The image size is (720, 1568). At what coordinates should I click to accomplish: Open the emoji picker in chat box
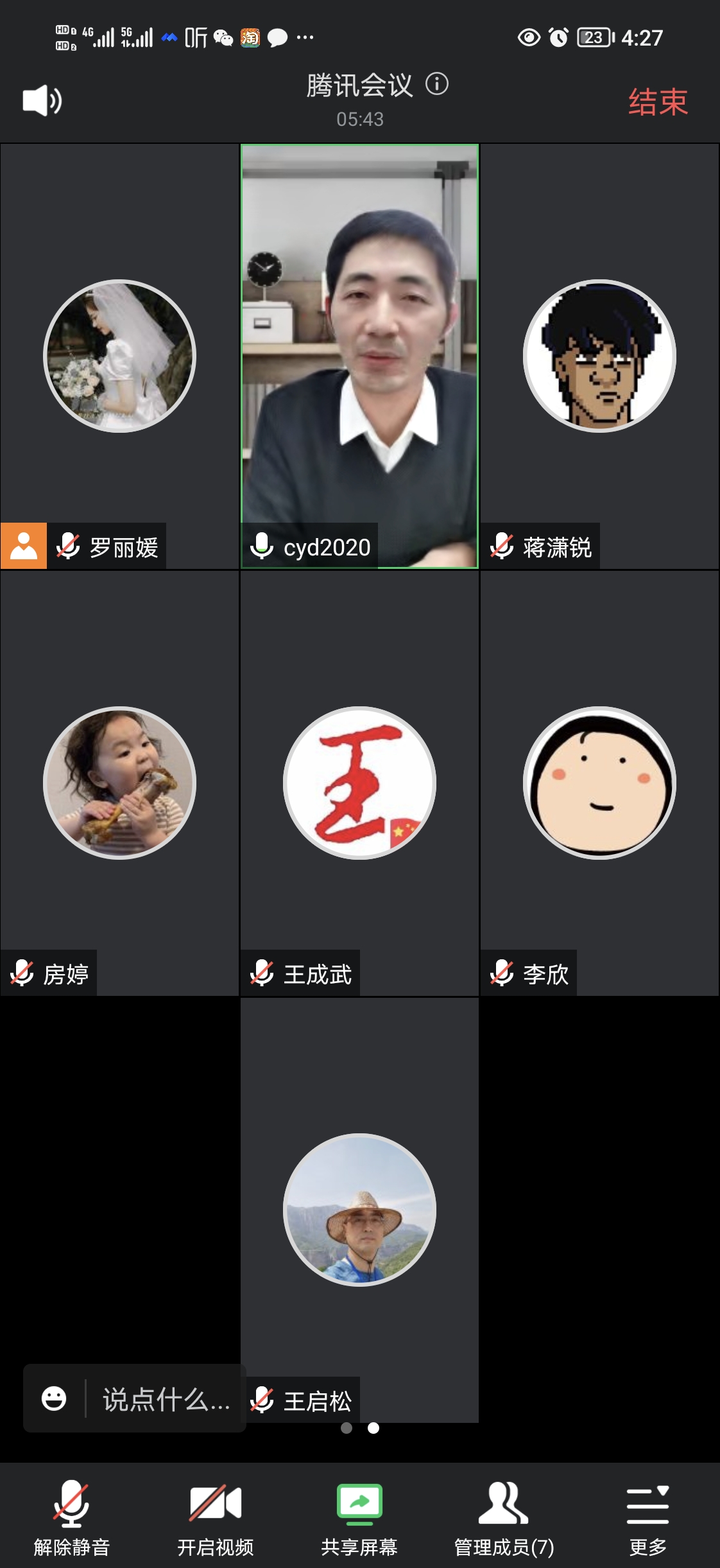pyautogui.click(x=54, y=1398)
